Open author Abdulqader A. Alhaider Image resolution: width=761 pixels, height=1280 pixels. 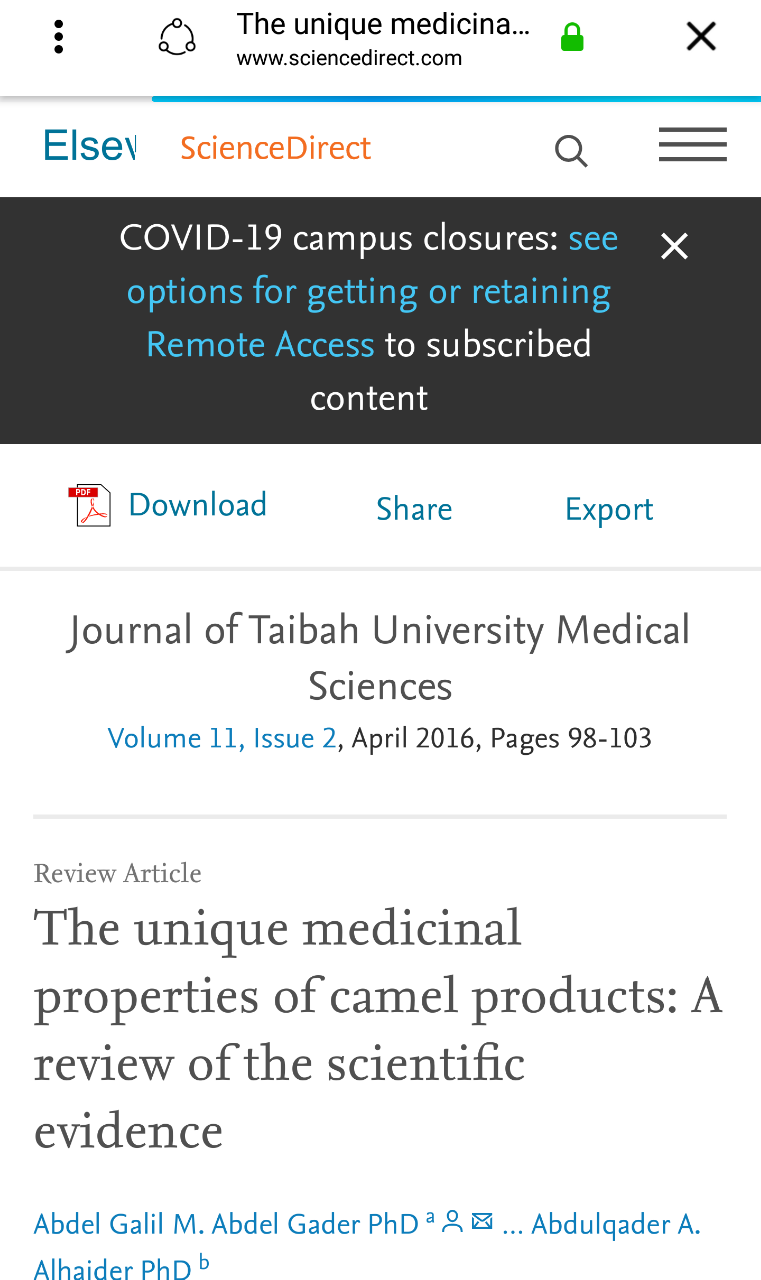point(367,1247)
